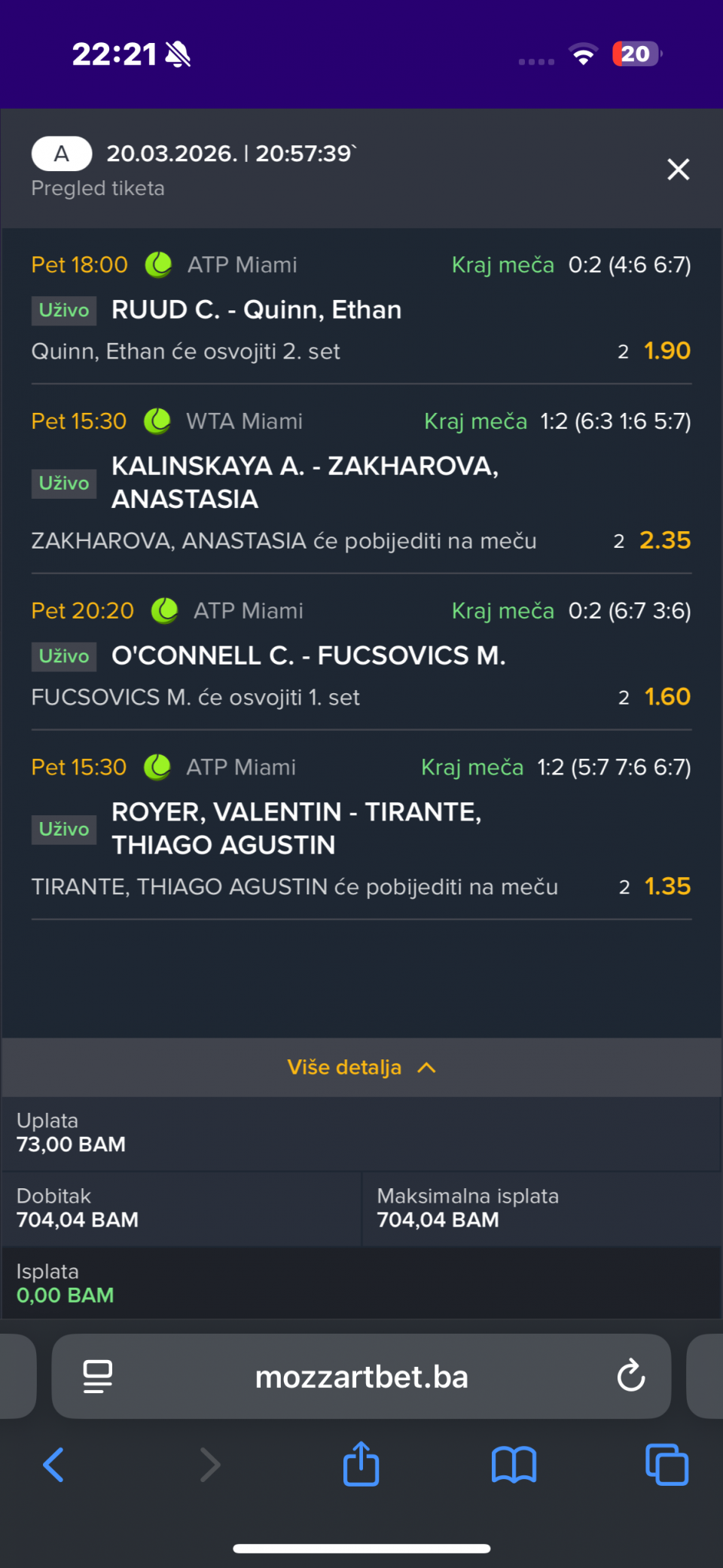Go back to the previous page
The width and height of the screenshot is (723, 1568).
point(53,1465)
